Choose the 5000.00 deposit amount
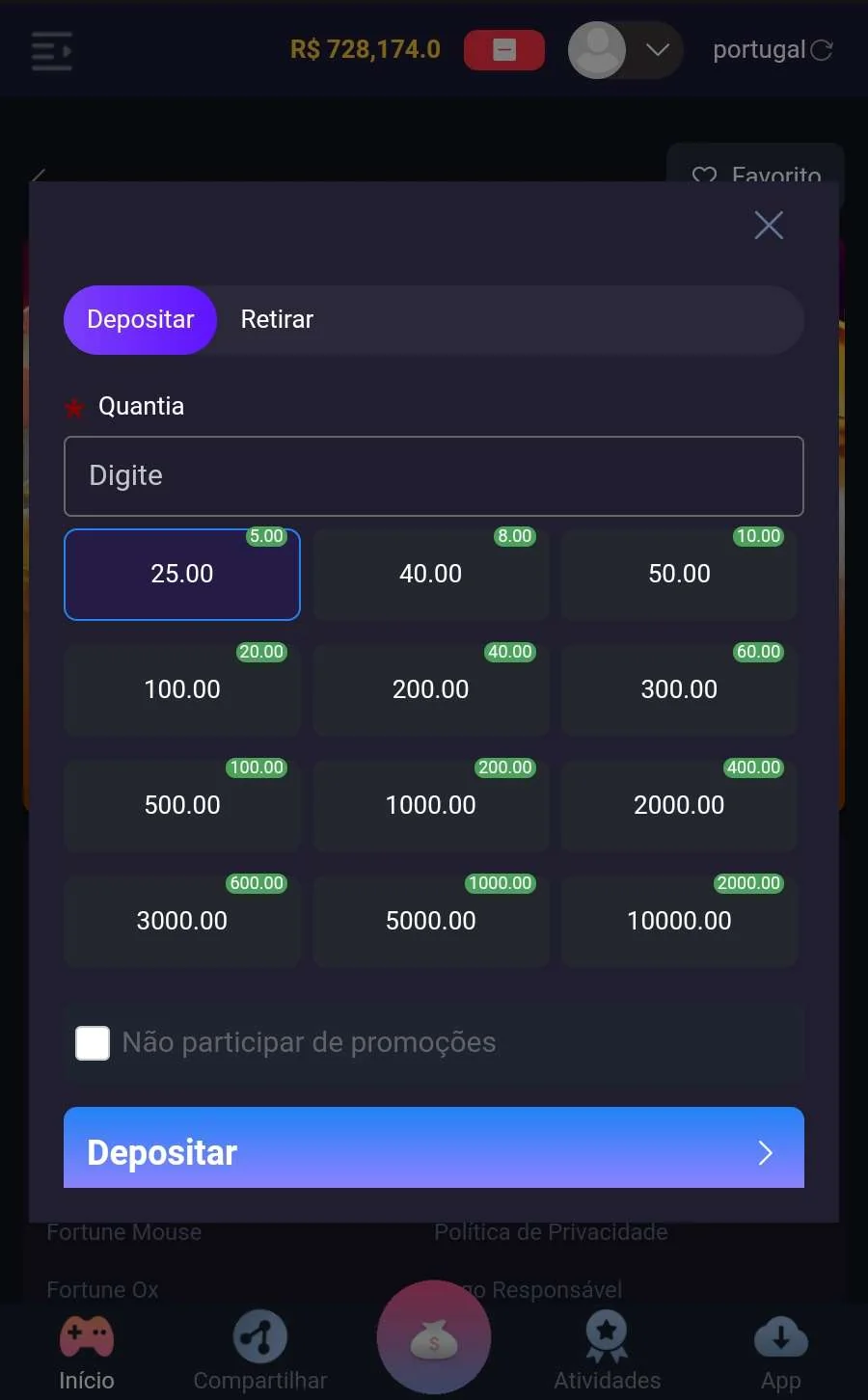 (x=431, y=922)
